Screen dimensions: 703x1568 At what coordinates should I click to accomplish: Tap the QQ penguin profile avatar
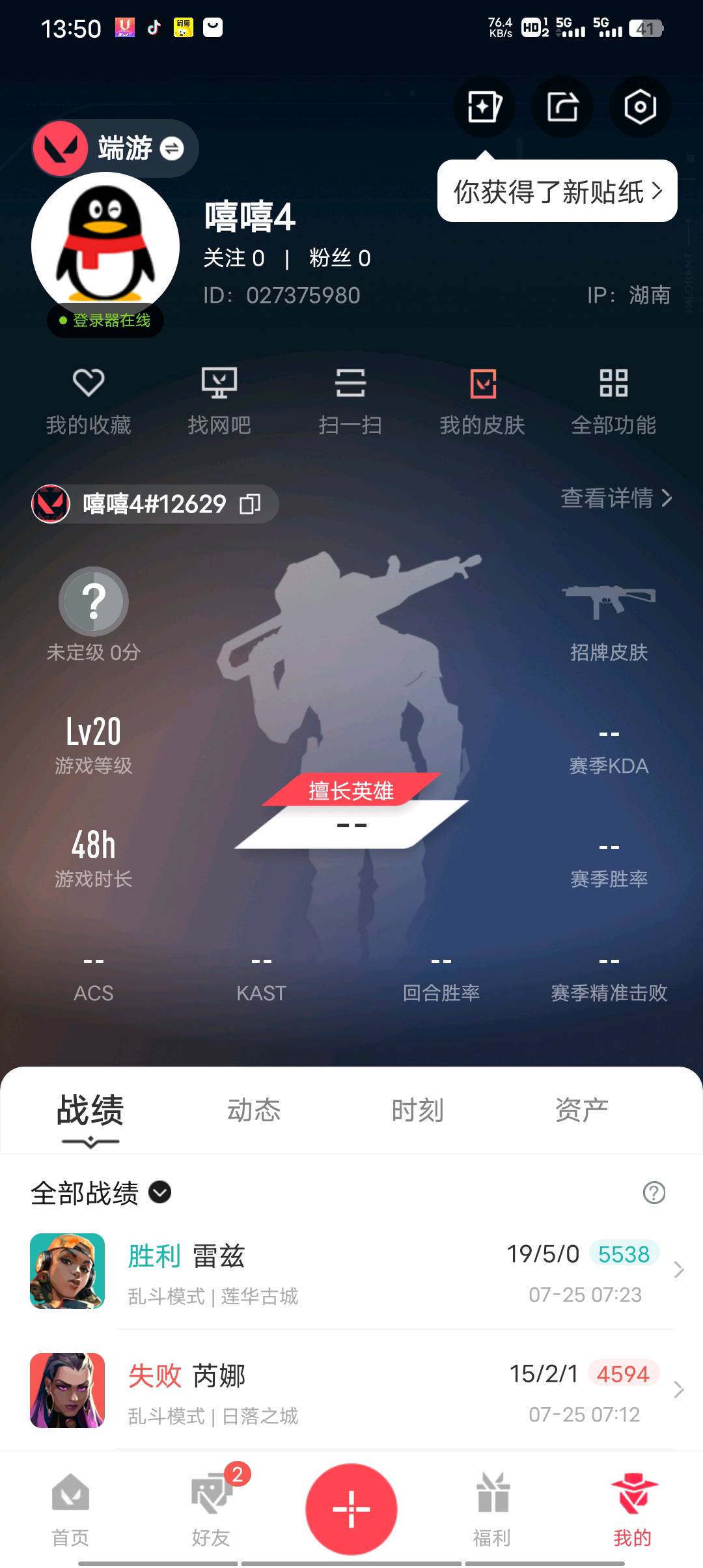tap(105, 246)
